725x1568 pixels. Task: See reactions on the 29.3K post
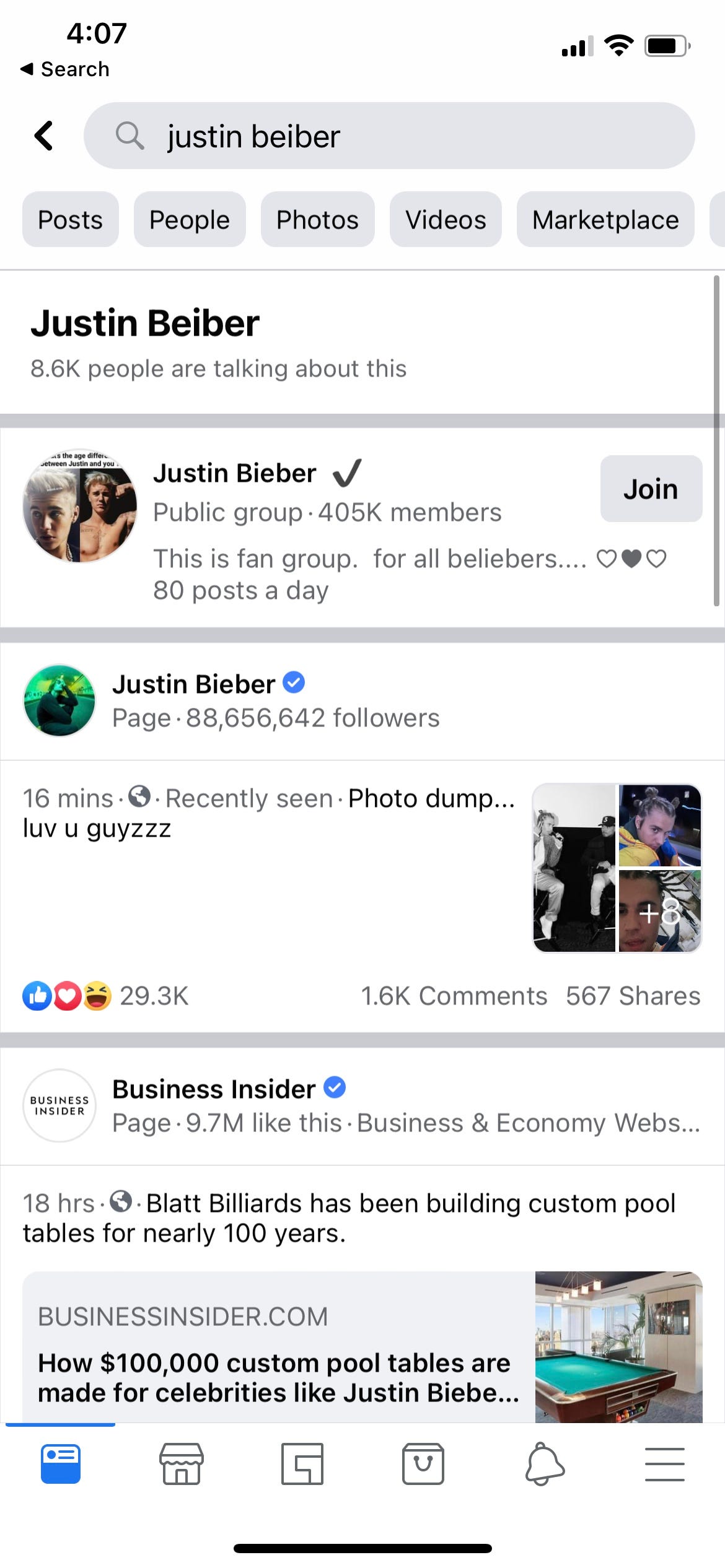pos(105,996)
